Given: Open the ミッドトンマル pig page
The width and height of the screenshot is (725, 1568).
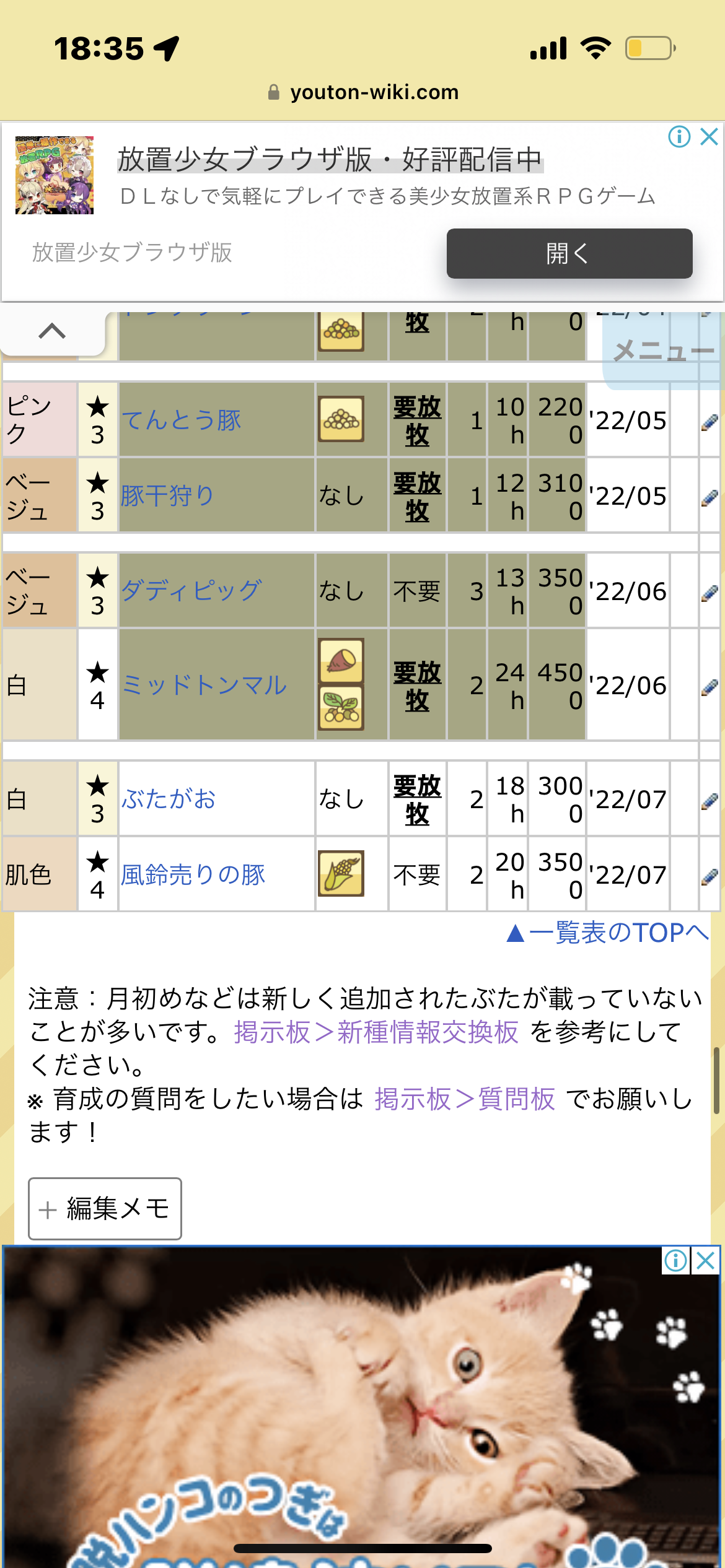Looking at the screenshot, I should tap(204, 686).
